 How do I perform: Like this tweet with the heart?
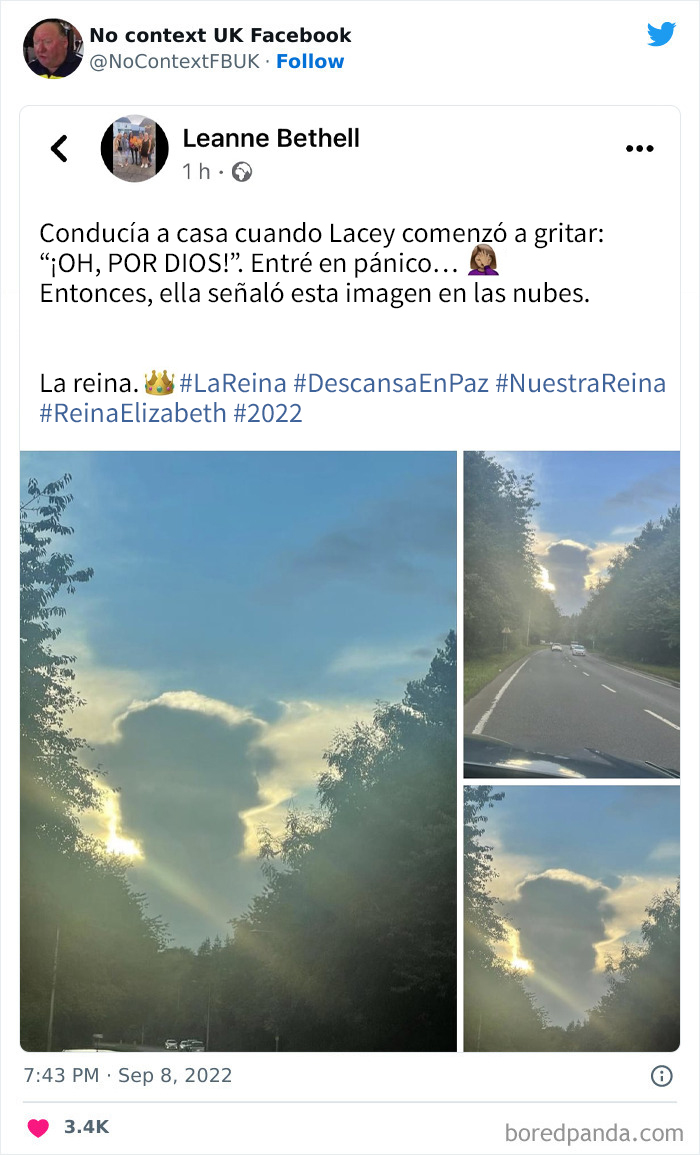pyautogui.click(x=38, y=1127)
